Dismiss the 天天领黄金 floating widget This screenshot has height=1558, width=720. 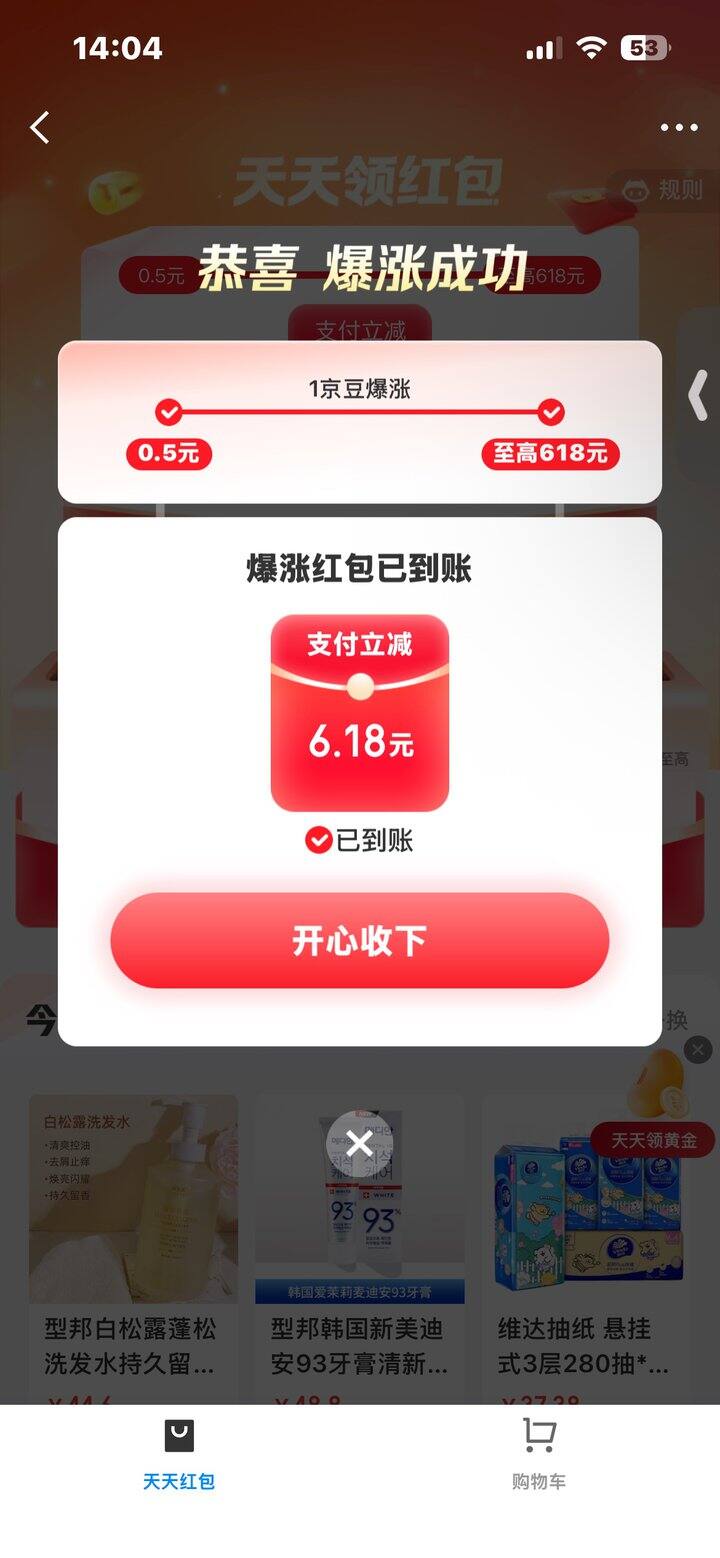point(698,1049)
